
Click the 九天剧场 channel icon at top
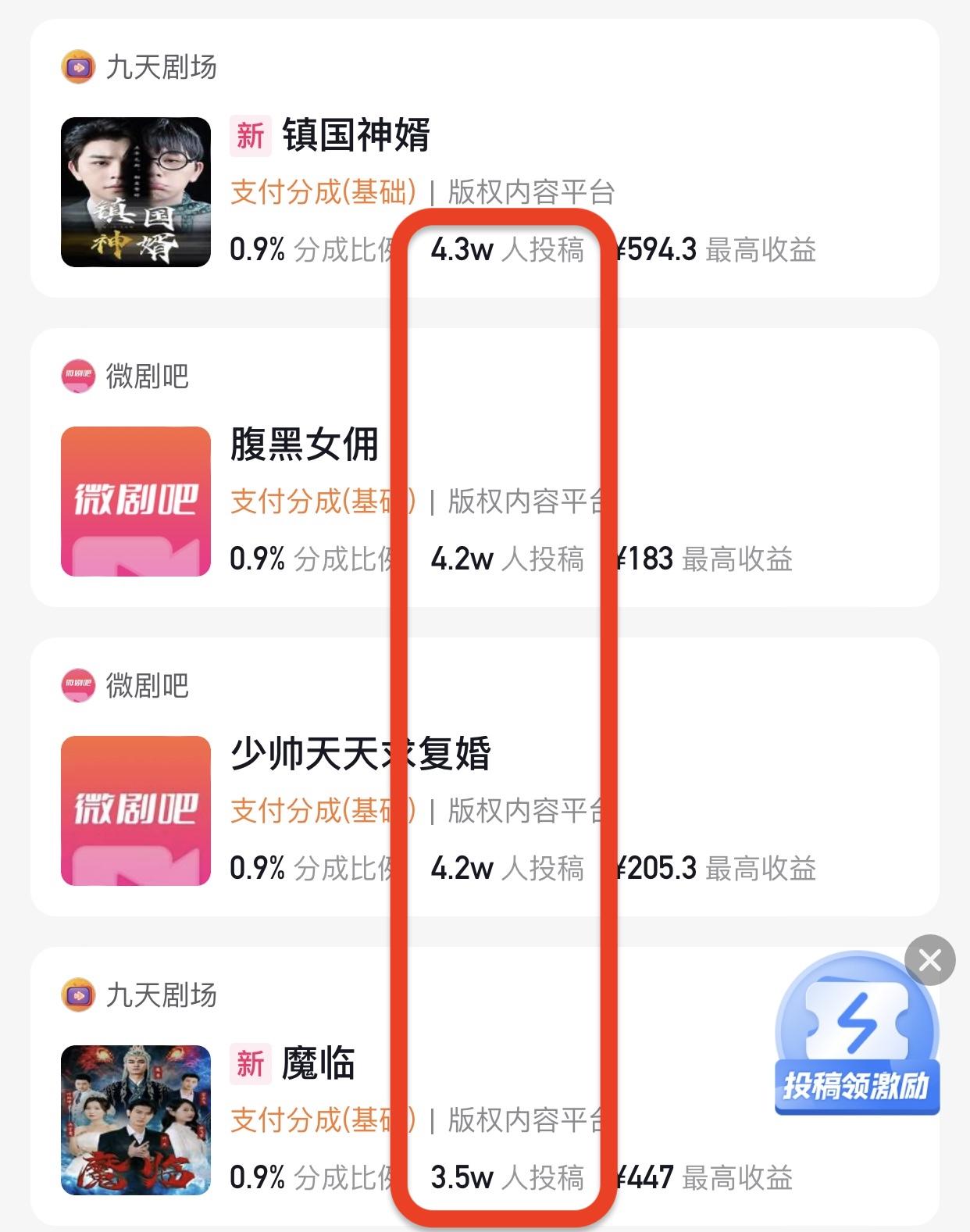[77, 66]
